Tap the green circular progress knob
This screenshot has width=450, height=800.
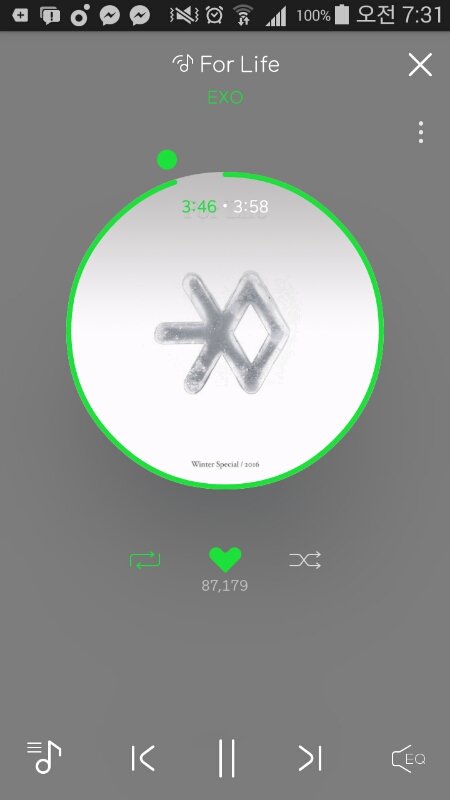pyautogui.click(x=167, y=160)
